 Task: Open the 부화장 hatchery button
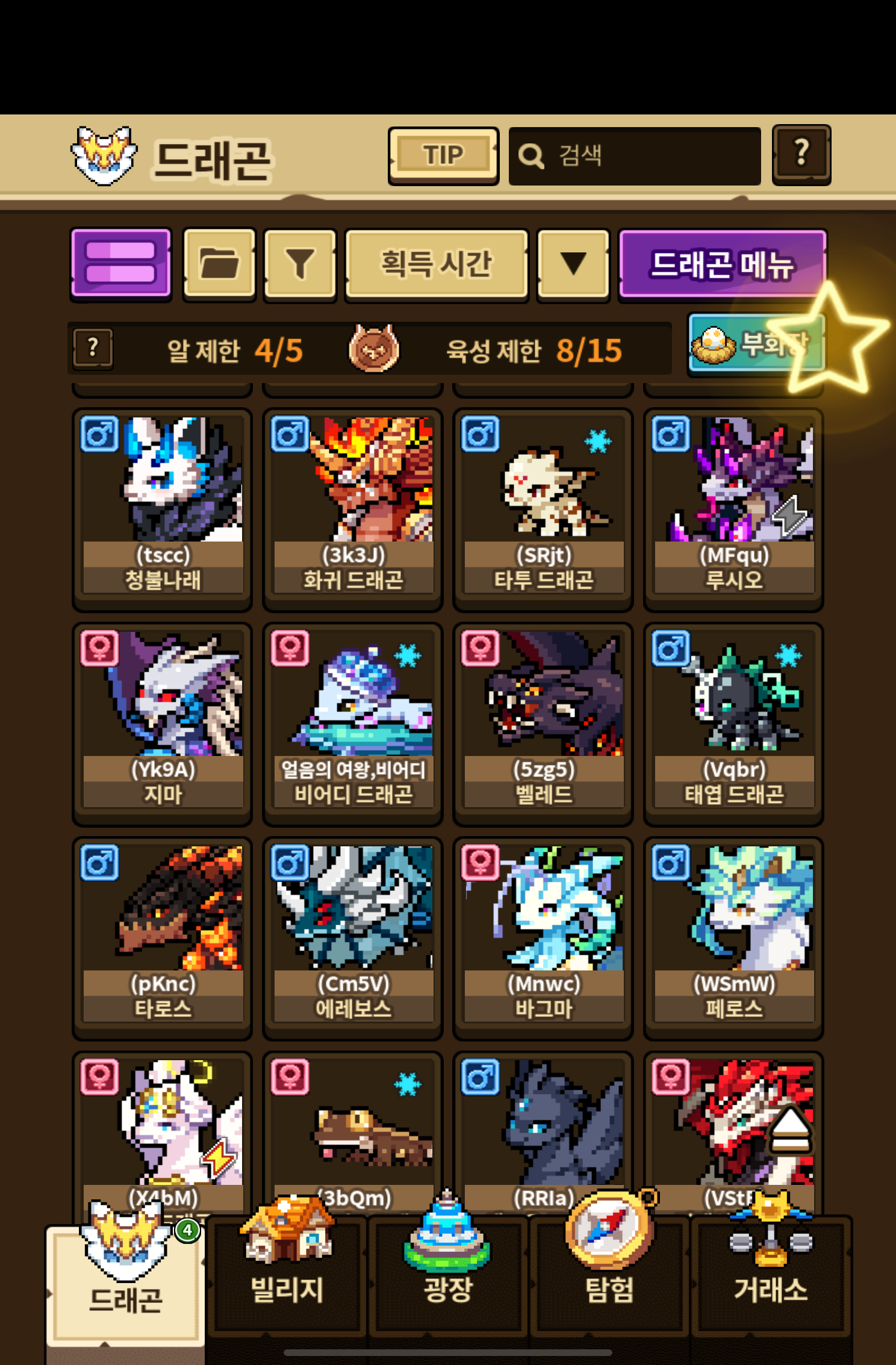(x=756, y=345)
